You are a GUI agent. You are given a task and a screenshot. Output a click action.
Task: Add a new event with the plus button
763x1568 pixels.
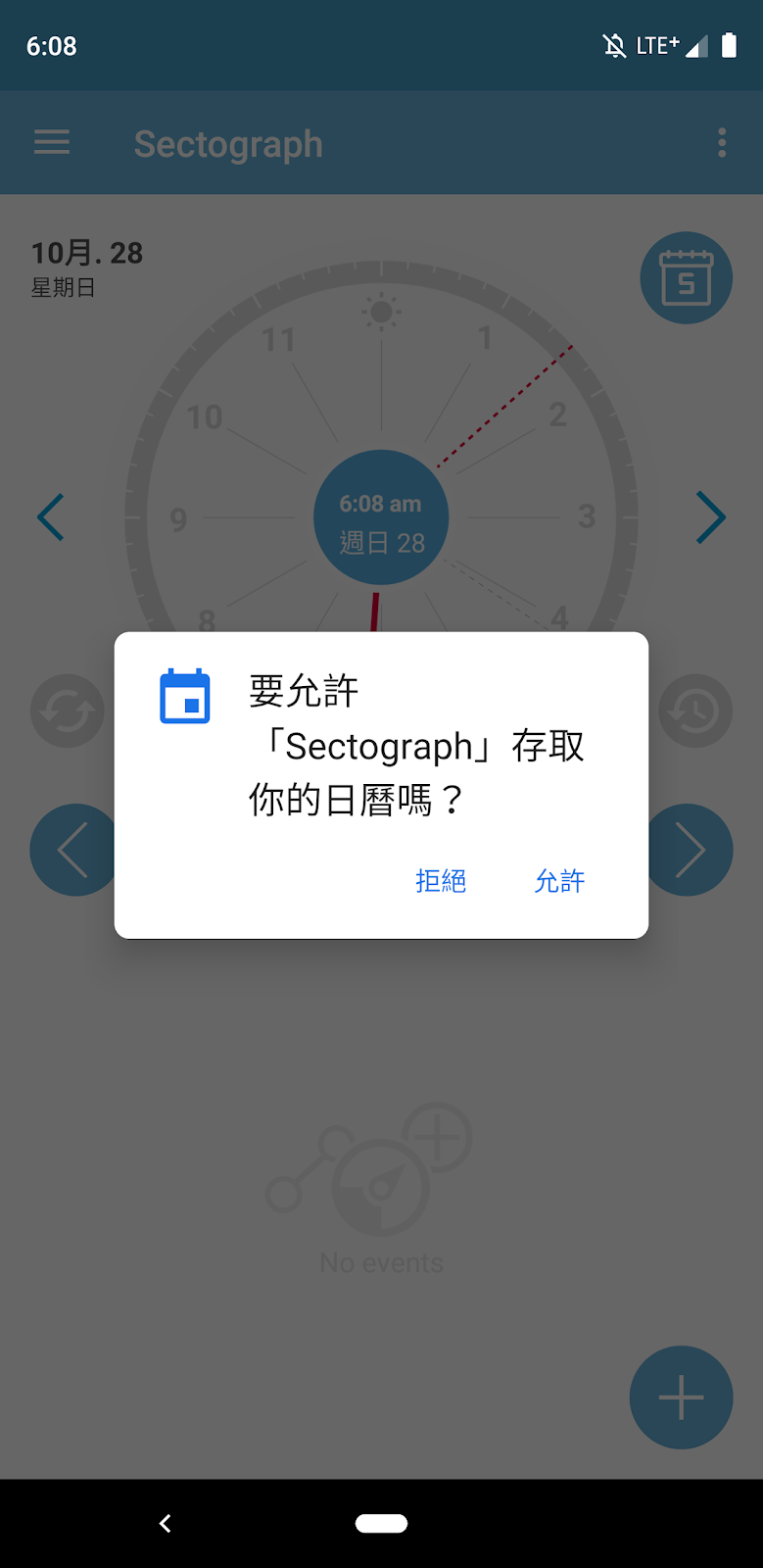(681, 1397)
